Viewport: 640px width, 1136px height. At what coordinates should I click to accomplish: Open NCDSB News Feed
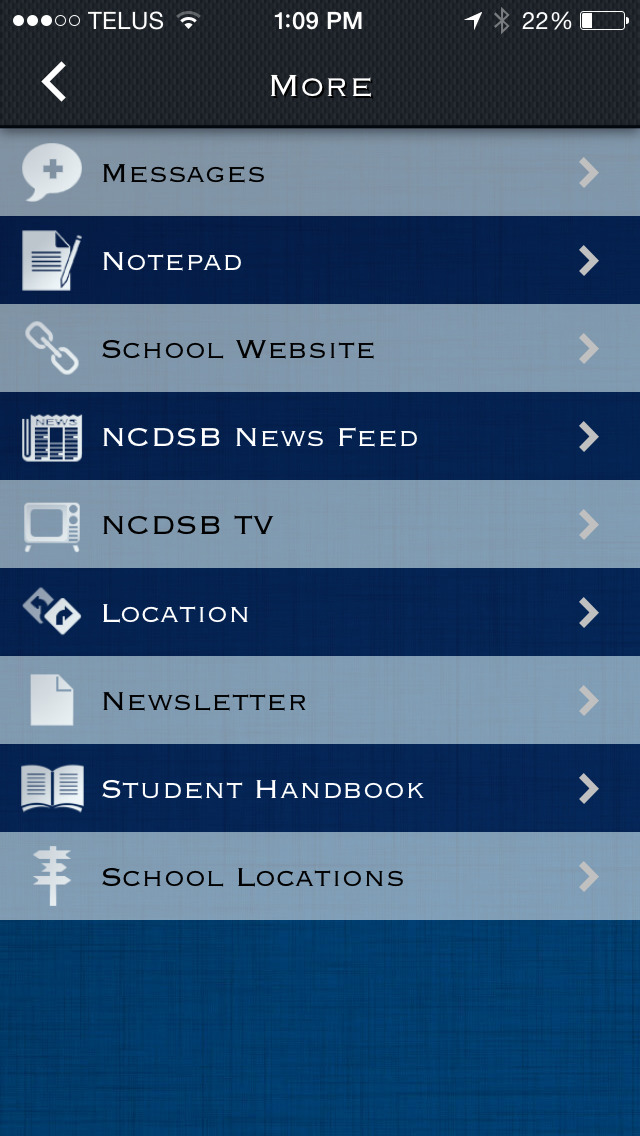320,436
